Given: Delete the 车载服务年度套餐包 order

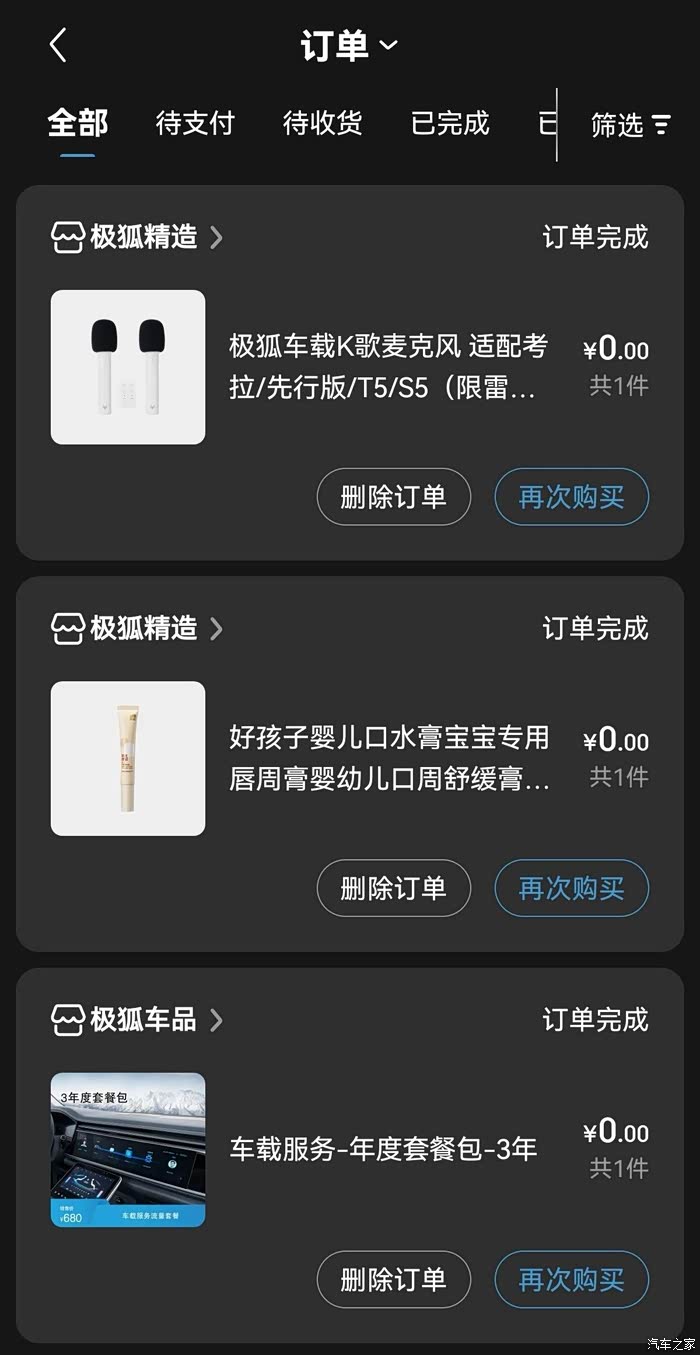Looking at the screenshot, I should point(394,1279).
